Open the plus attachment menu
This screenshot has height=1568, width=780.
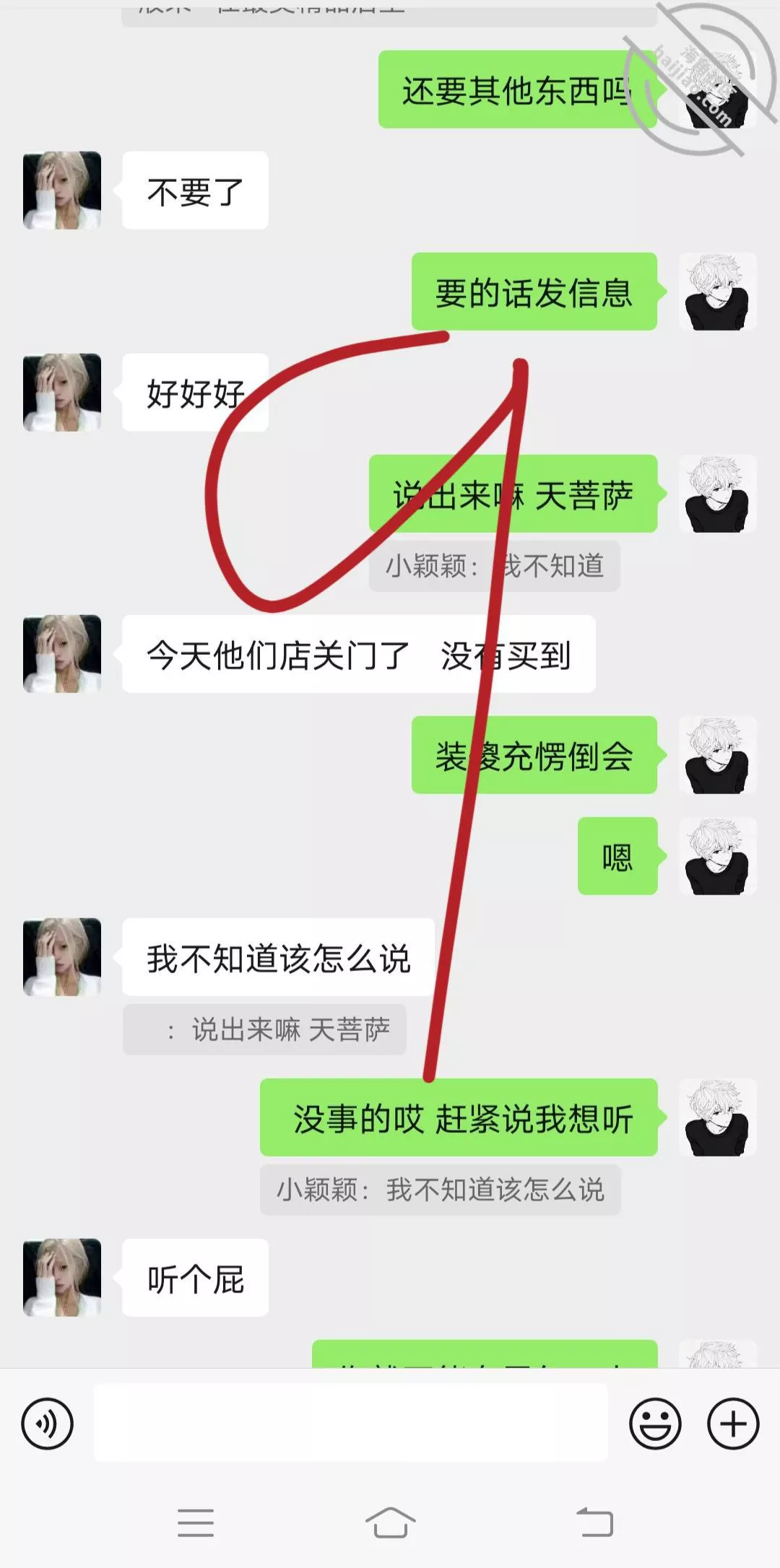(732, 1424)
